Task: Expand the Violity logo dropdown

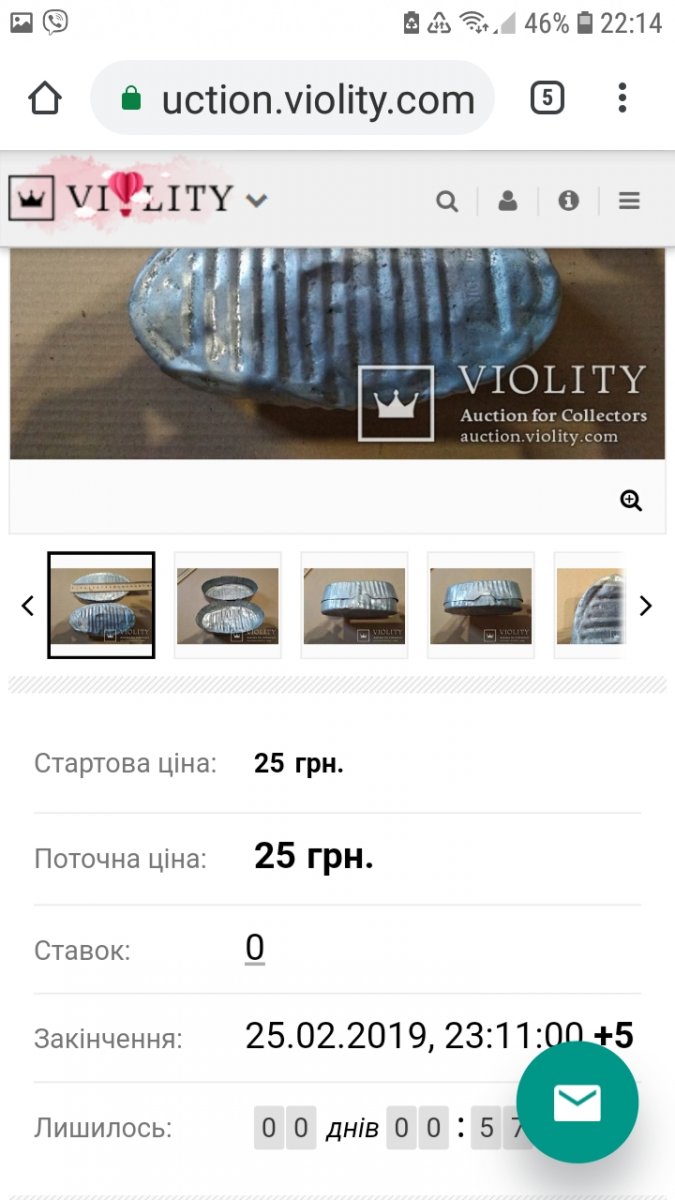Action: (x=257, y=200)
